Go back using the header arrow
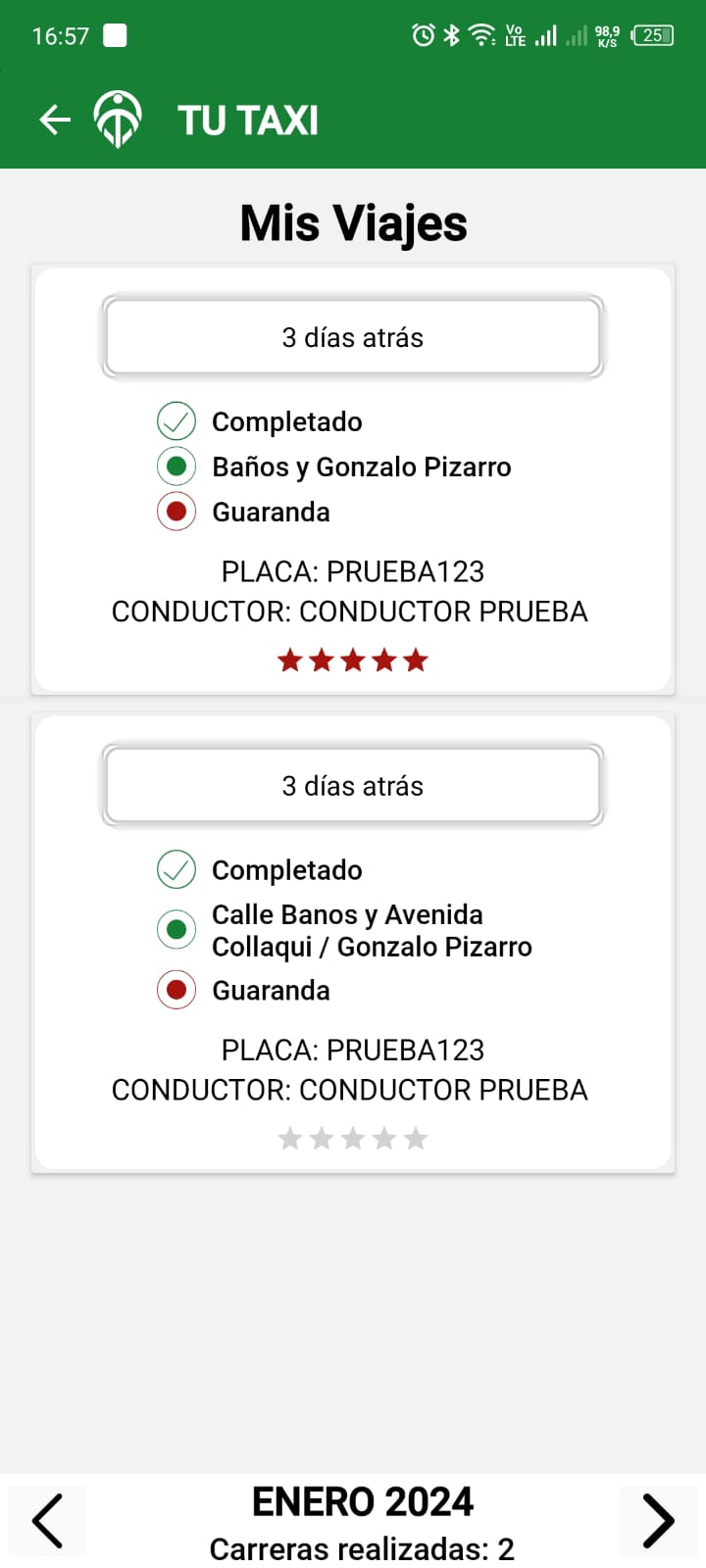 (x=55, y=120)
